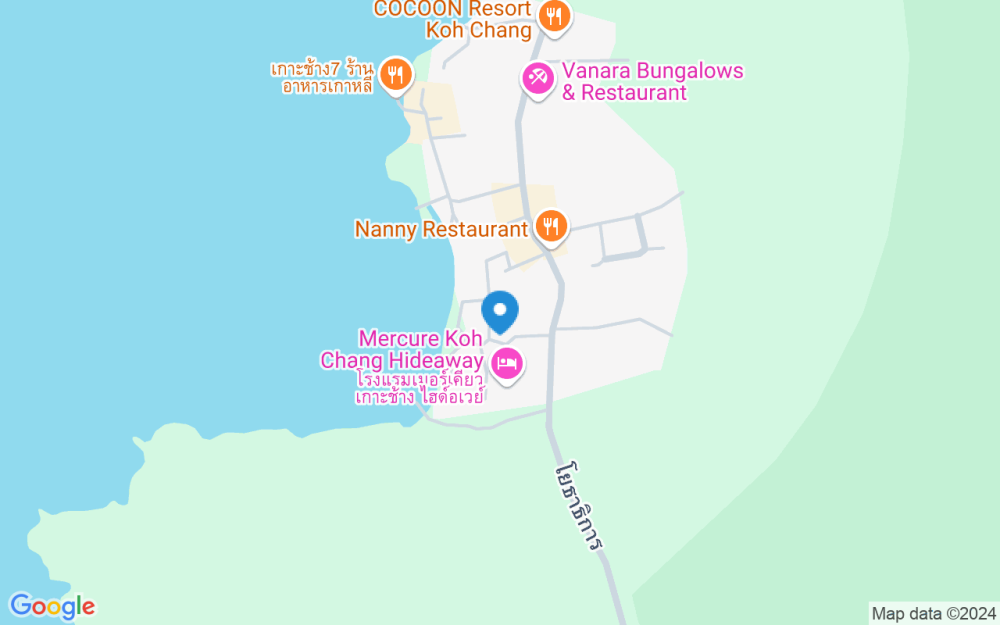Viewport: 1000px width, 625px height.
Task: Open the Google logo link
Action: tap(52, 607)
